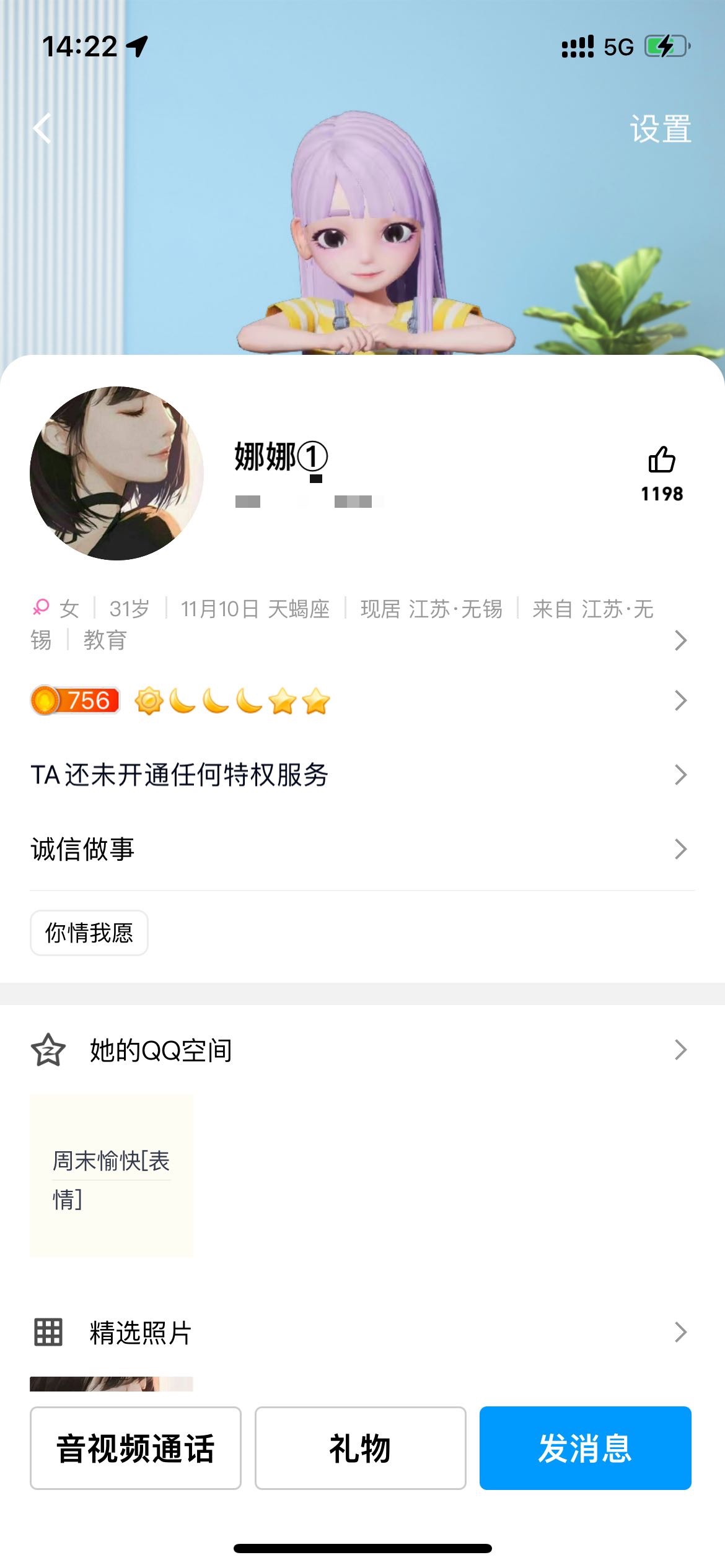Go back with the top-left arrow
The width and height of the screenshot is (725, 1568).
click(x=42, y=129)
